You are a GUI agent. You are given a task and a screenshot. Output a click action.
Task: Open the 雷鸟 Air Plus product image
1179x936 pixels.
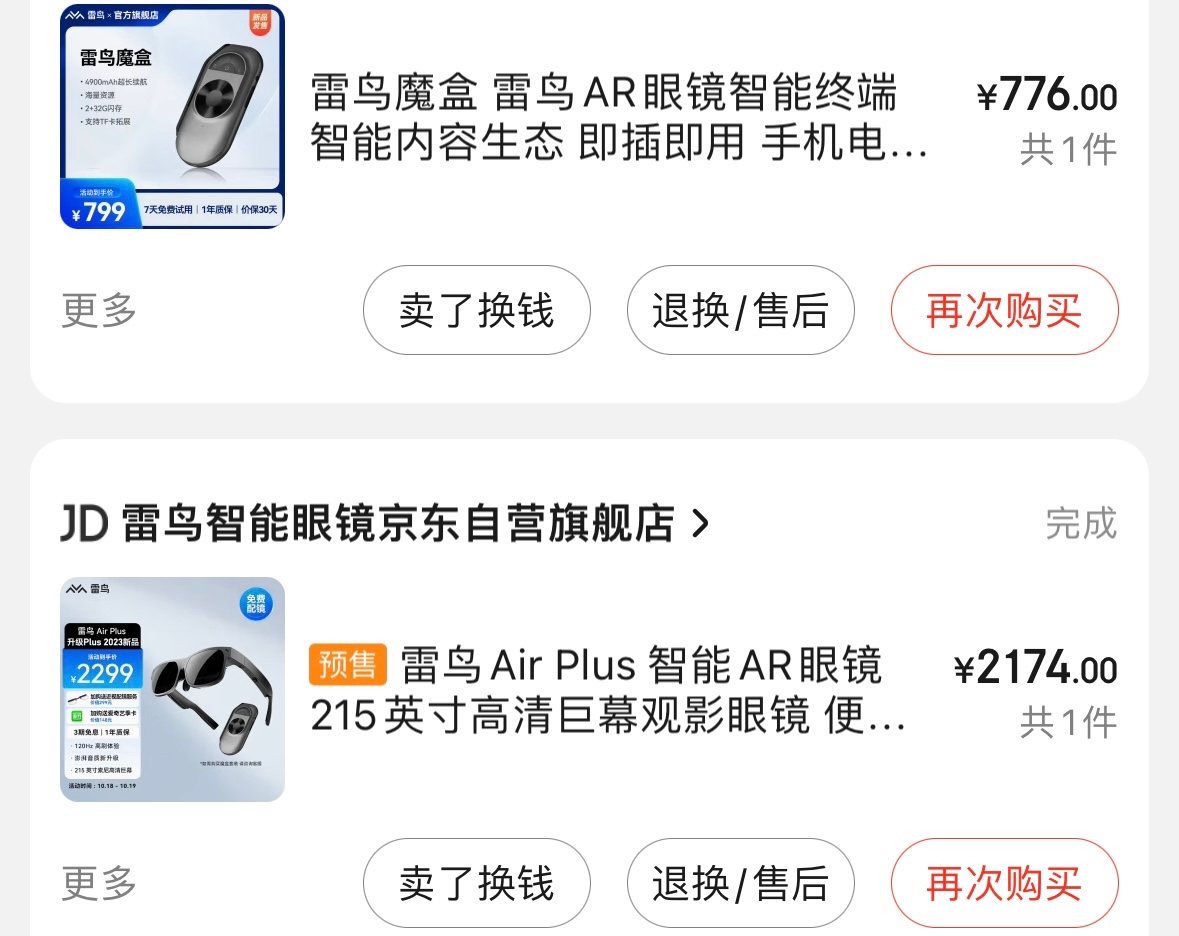pos(172,689)
